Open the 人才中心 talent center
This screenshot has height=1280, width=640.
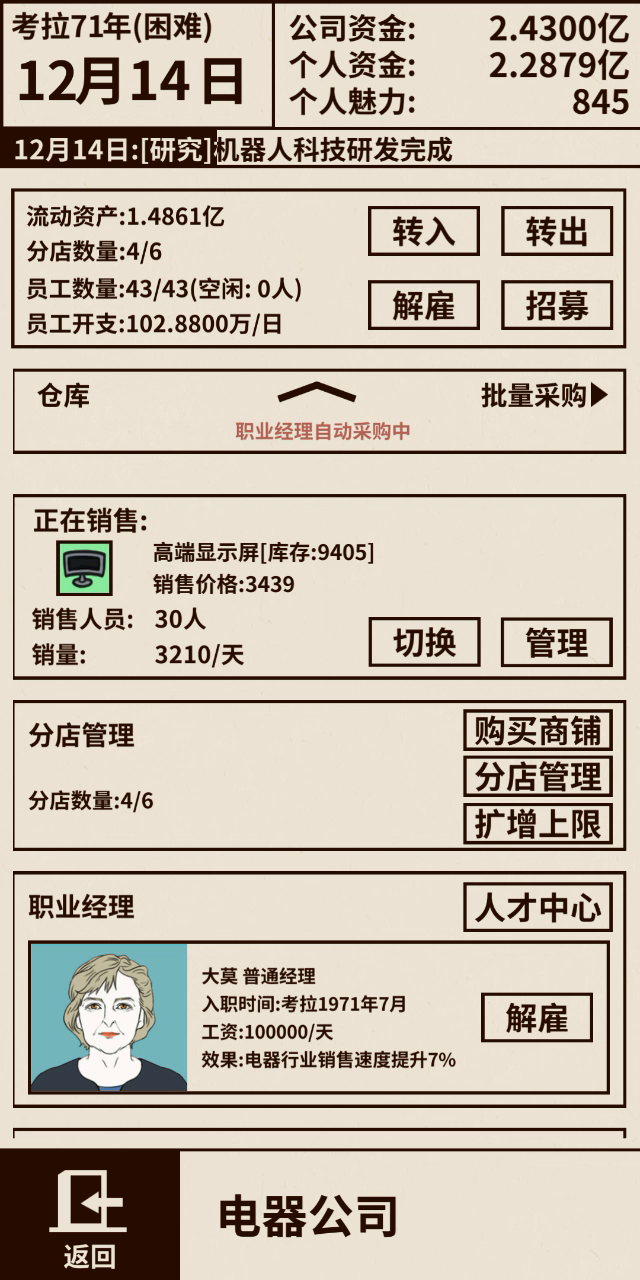[538, 907]
